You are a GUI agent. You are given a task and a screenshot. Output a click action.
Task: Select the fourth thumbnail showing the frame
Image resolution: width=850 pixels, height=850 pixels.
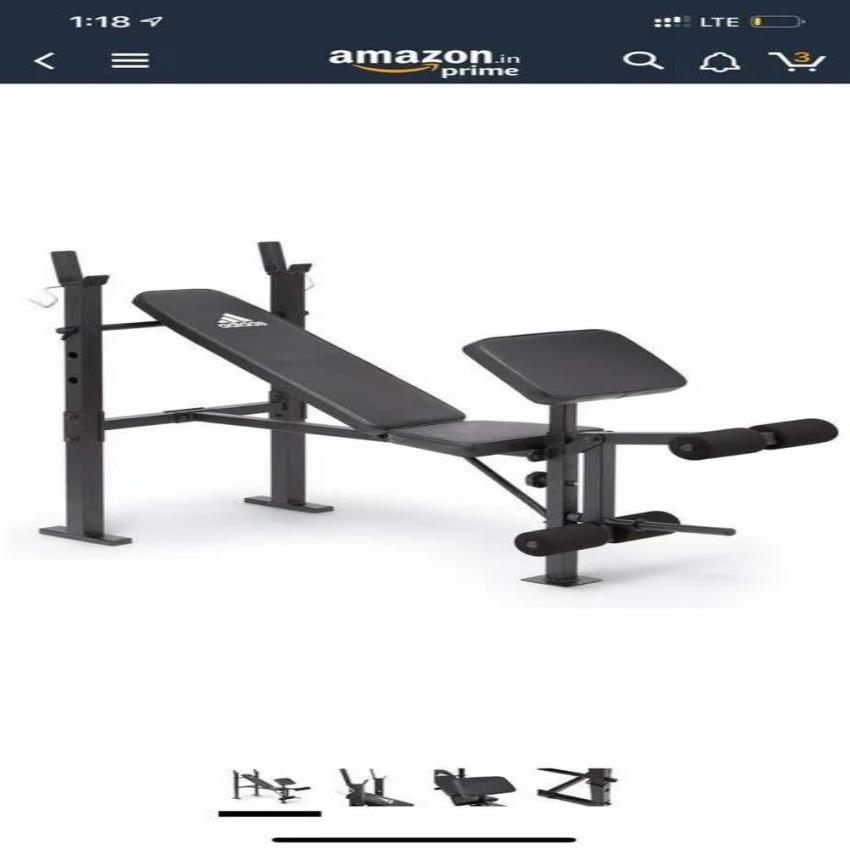(x=577, y=786)
